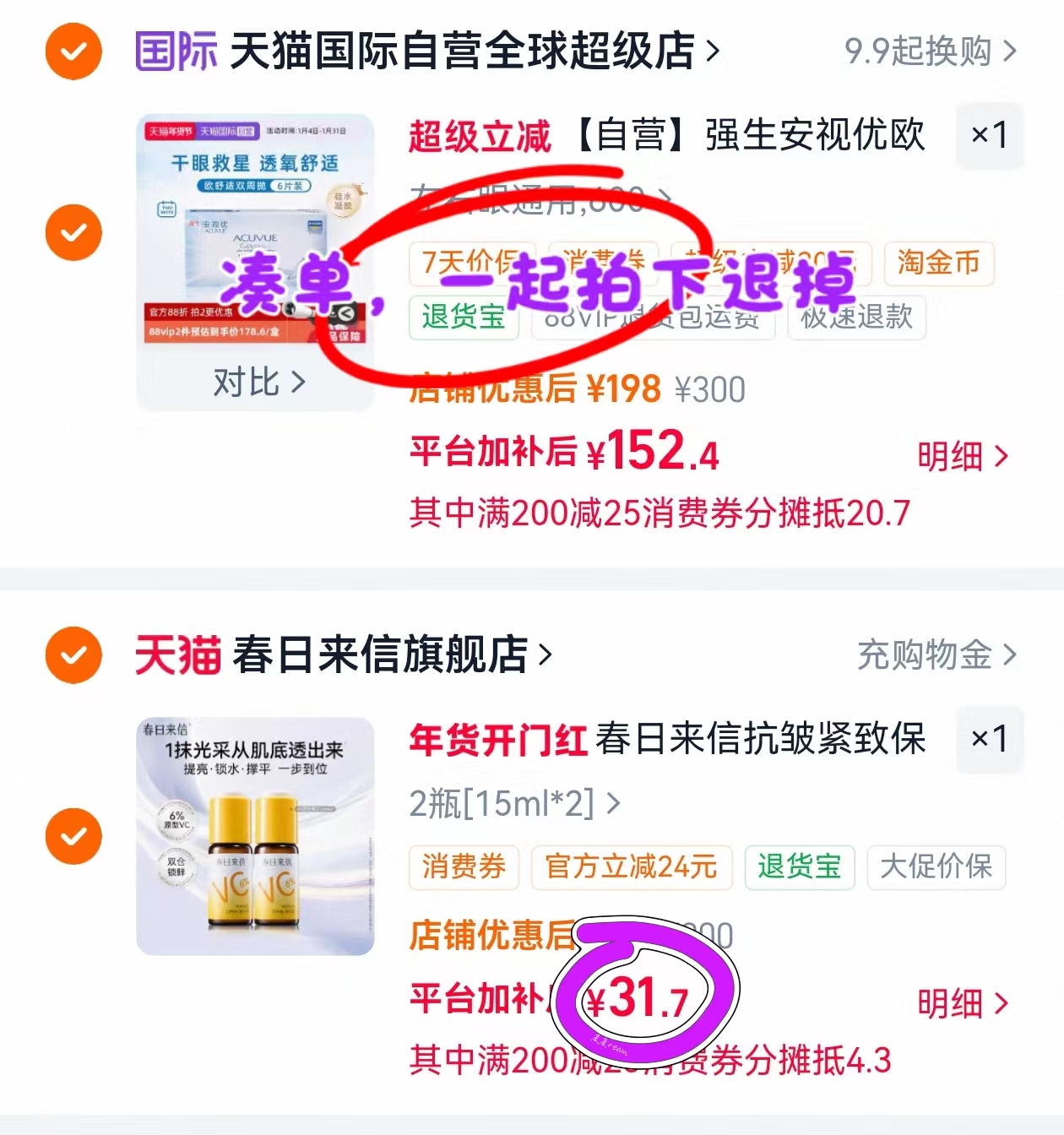Open the 大促价保 tag on the serum item
The height and width of the screenshot is (1135, 1064).
click(936, 866)
